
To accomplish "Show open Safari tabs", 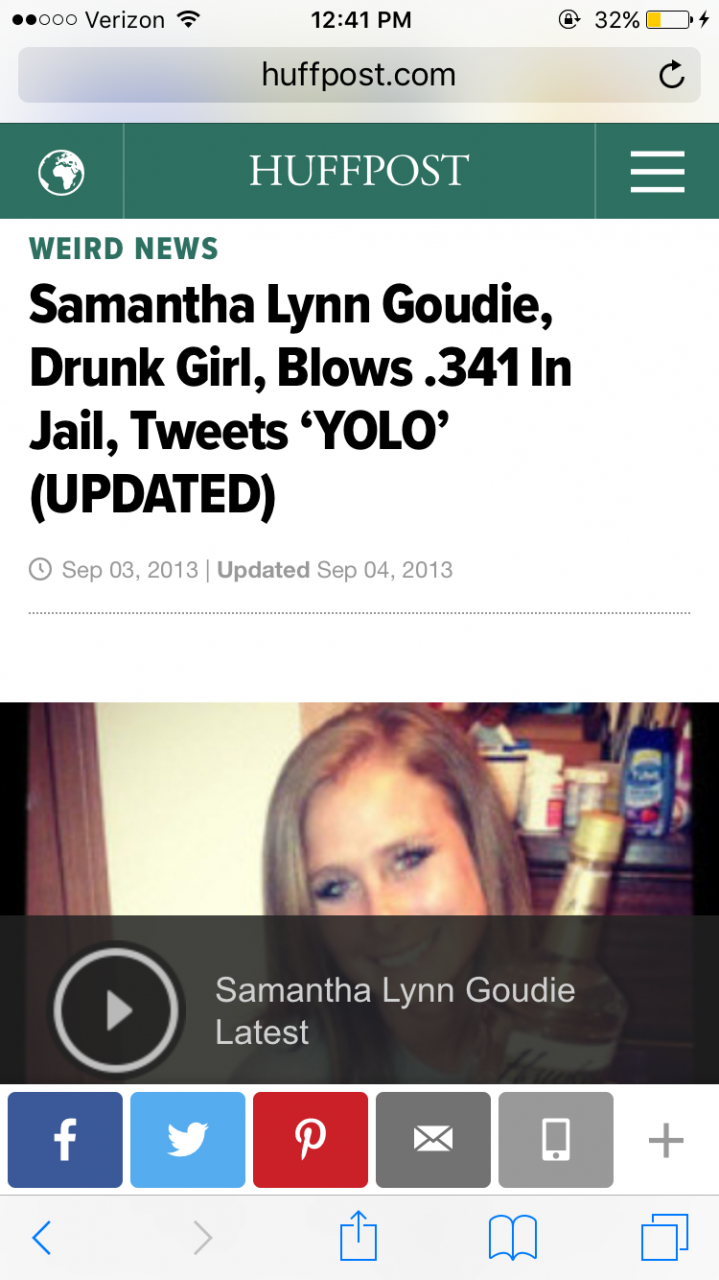I will (x=664, y=1238).
